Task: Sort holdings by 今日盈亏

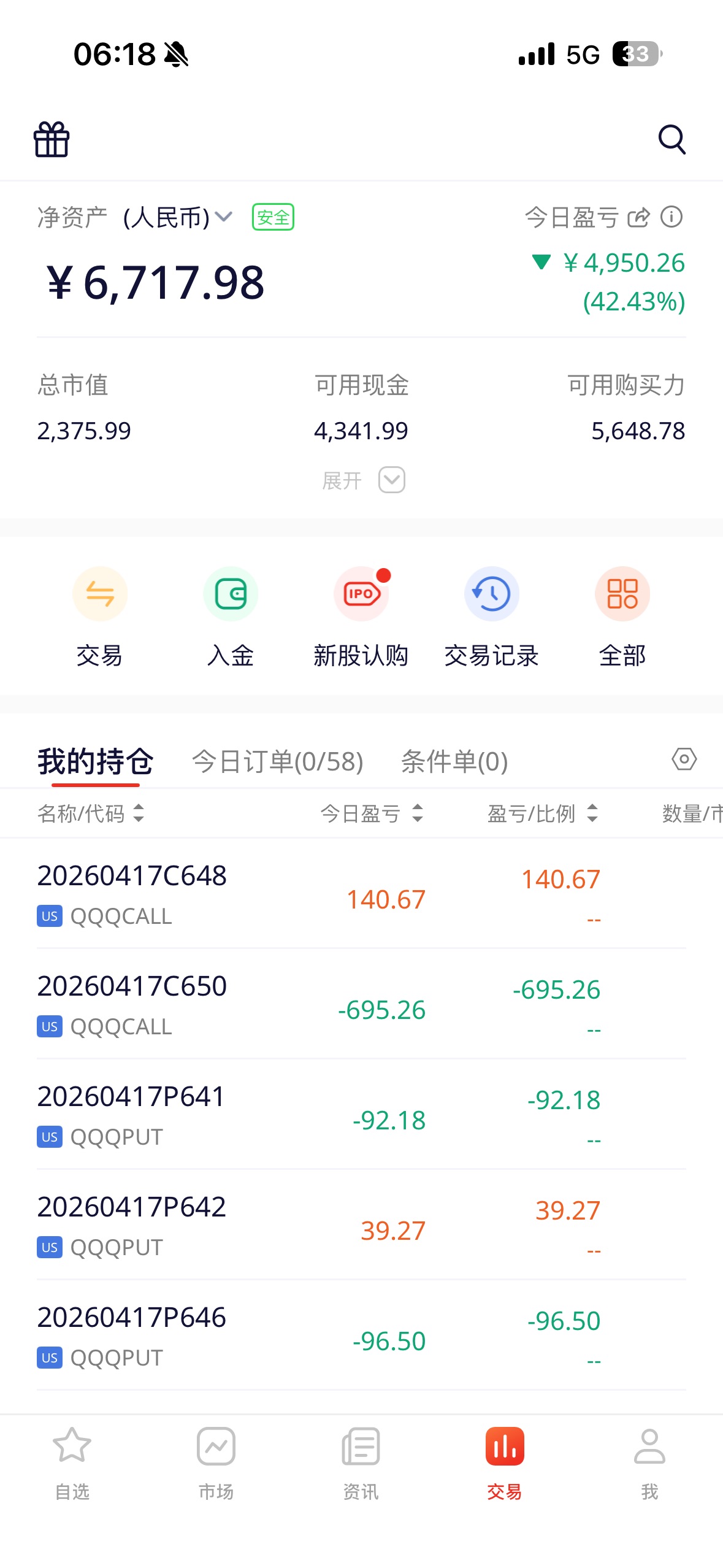Action: (x=372, y=813)
